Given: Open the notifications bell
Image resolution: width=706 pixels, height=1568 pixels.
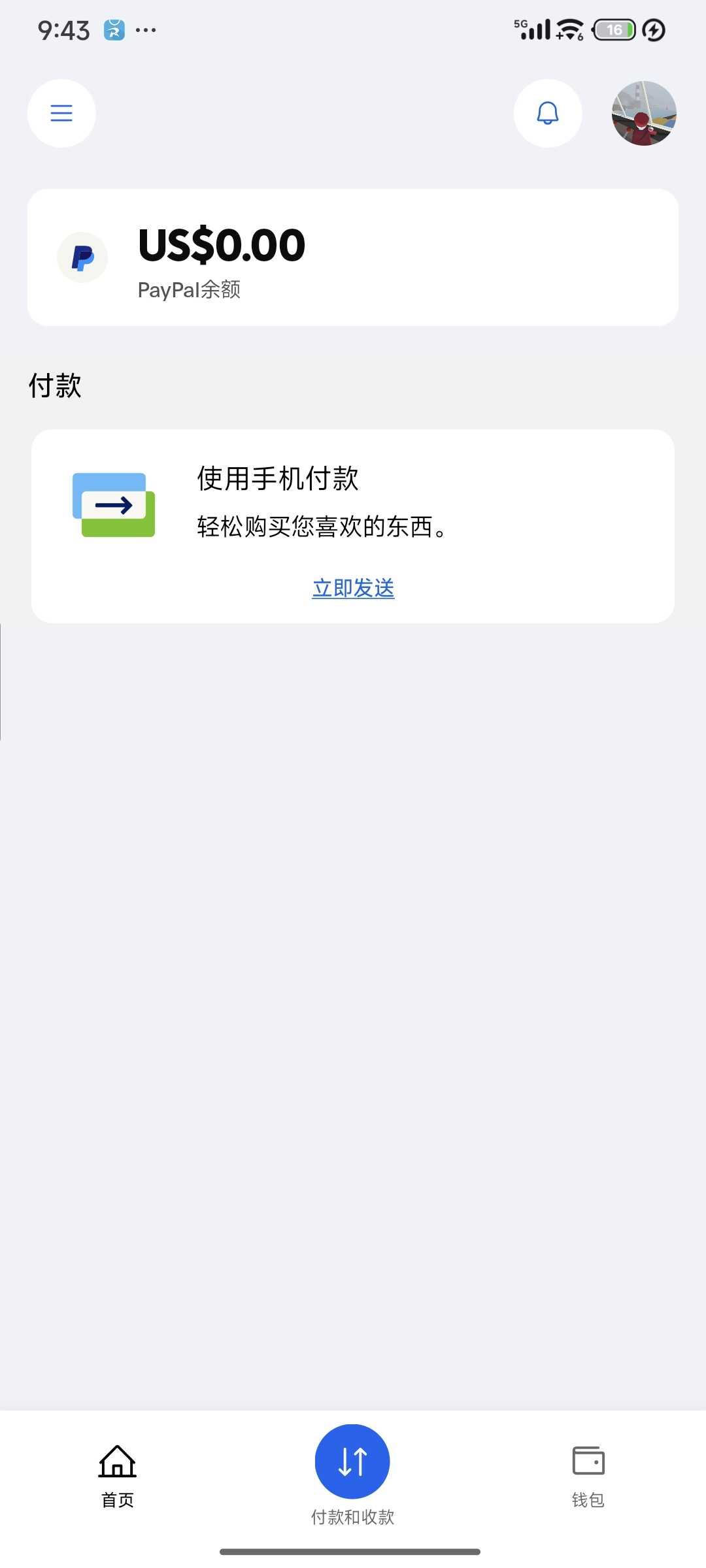Looking at the screenshot, I should (x=548, y=113).
